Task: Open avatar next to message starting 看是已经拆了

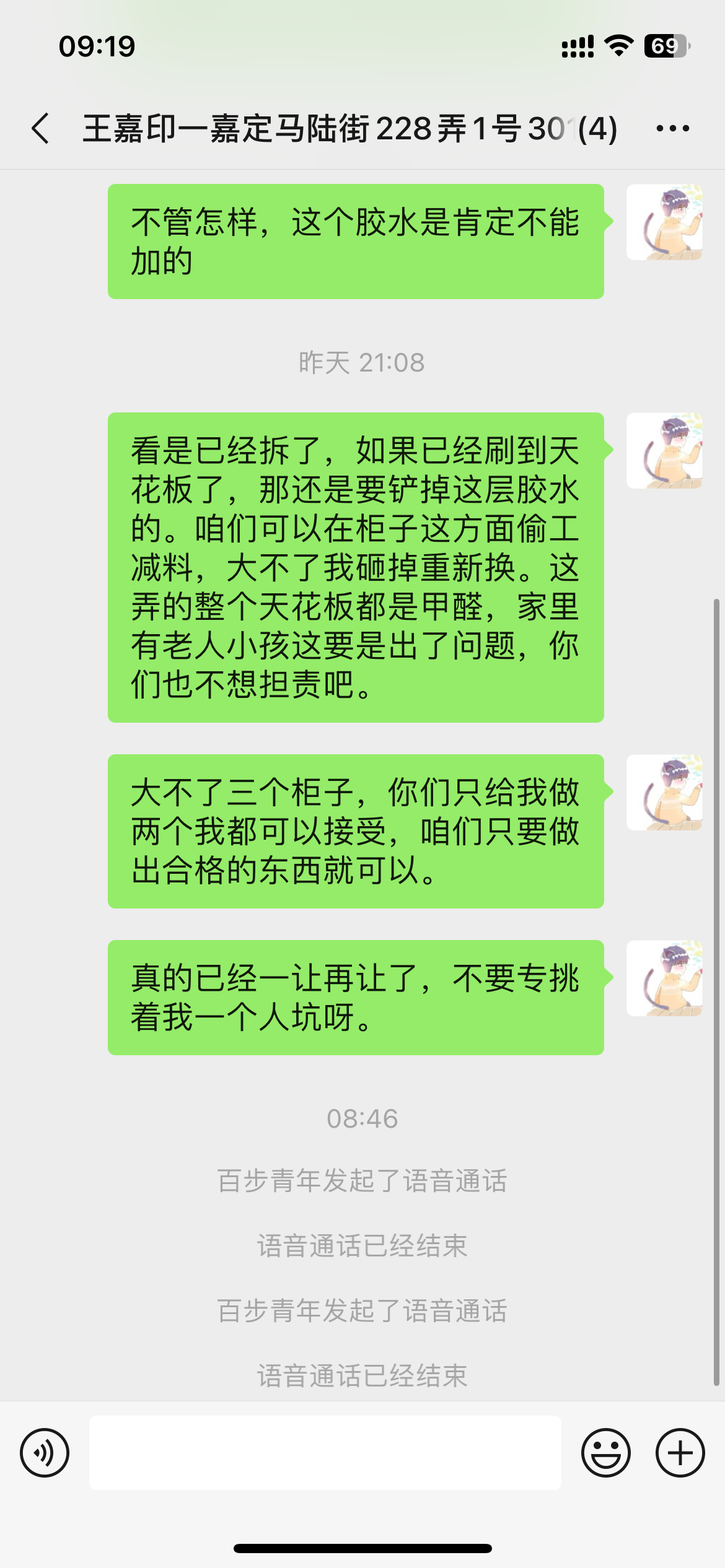Action: (x=664, y=451)
